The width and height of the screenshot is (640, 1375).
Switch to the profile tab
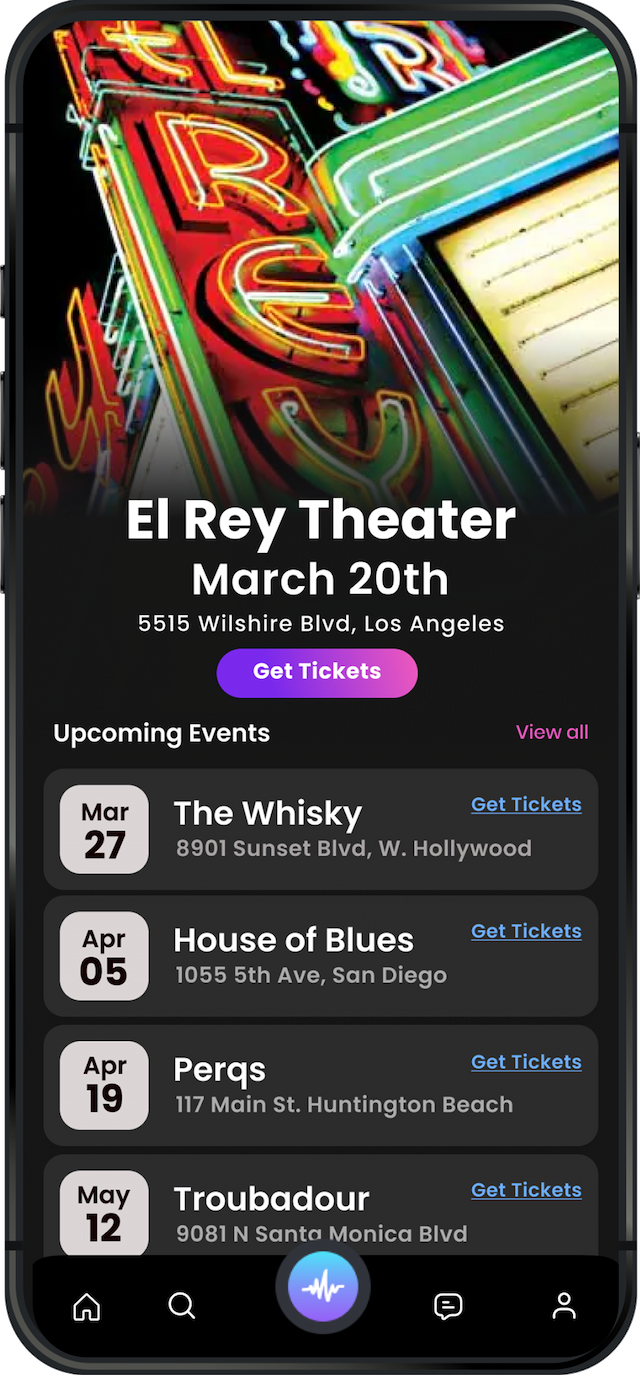tap(564, 1306)
